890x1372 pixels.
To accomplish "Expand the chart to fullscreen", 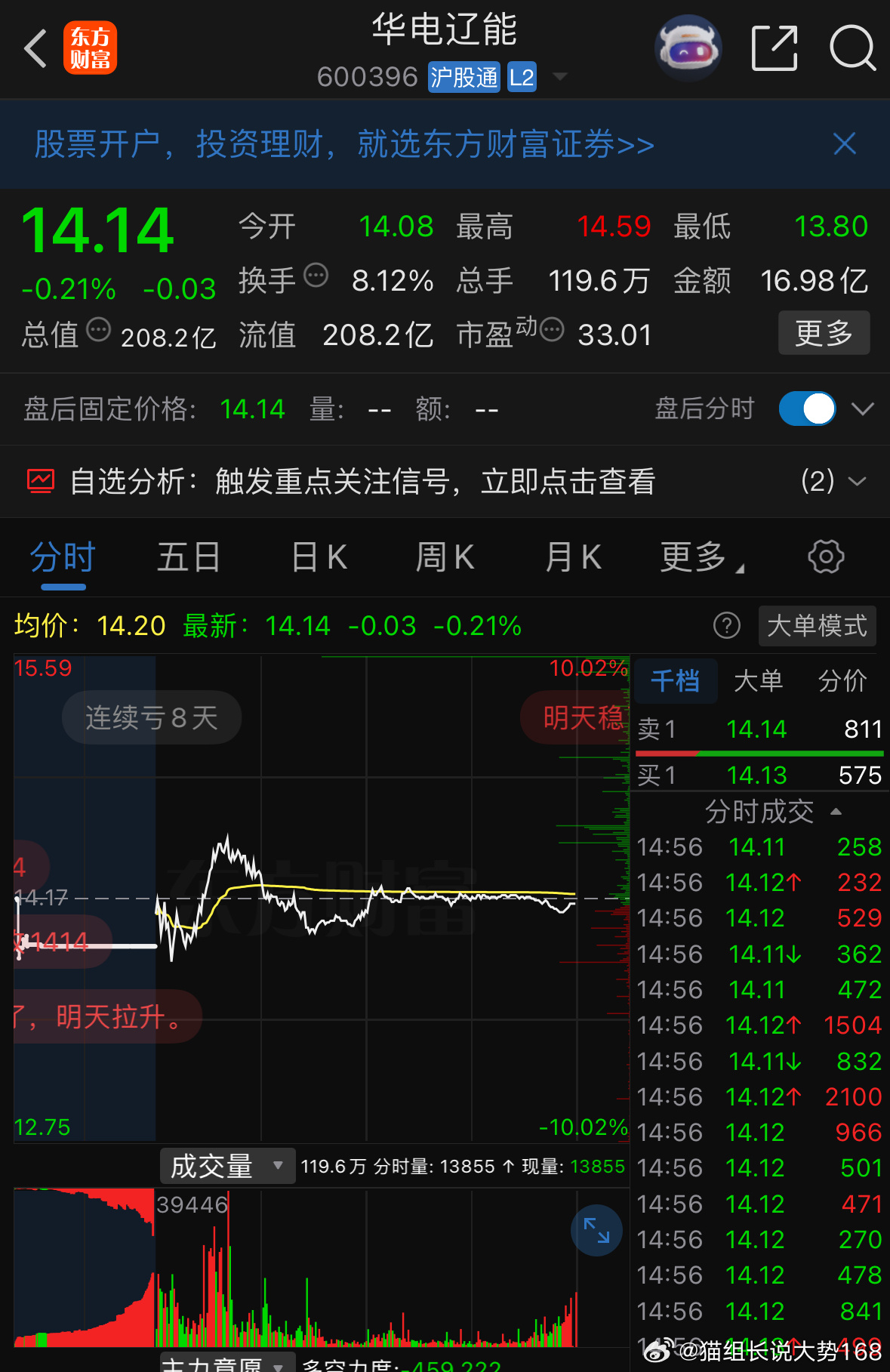I will pyautogui.click(x=596, y=1230).
